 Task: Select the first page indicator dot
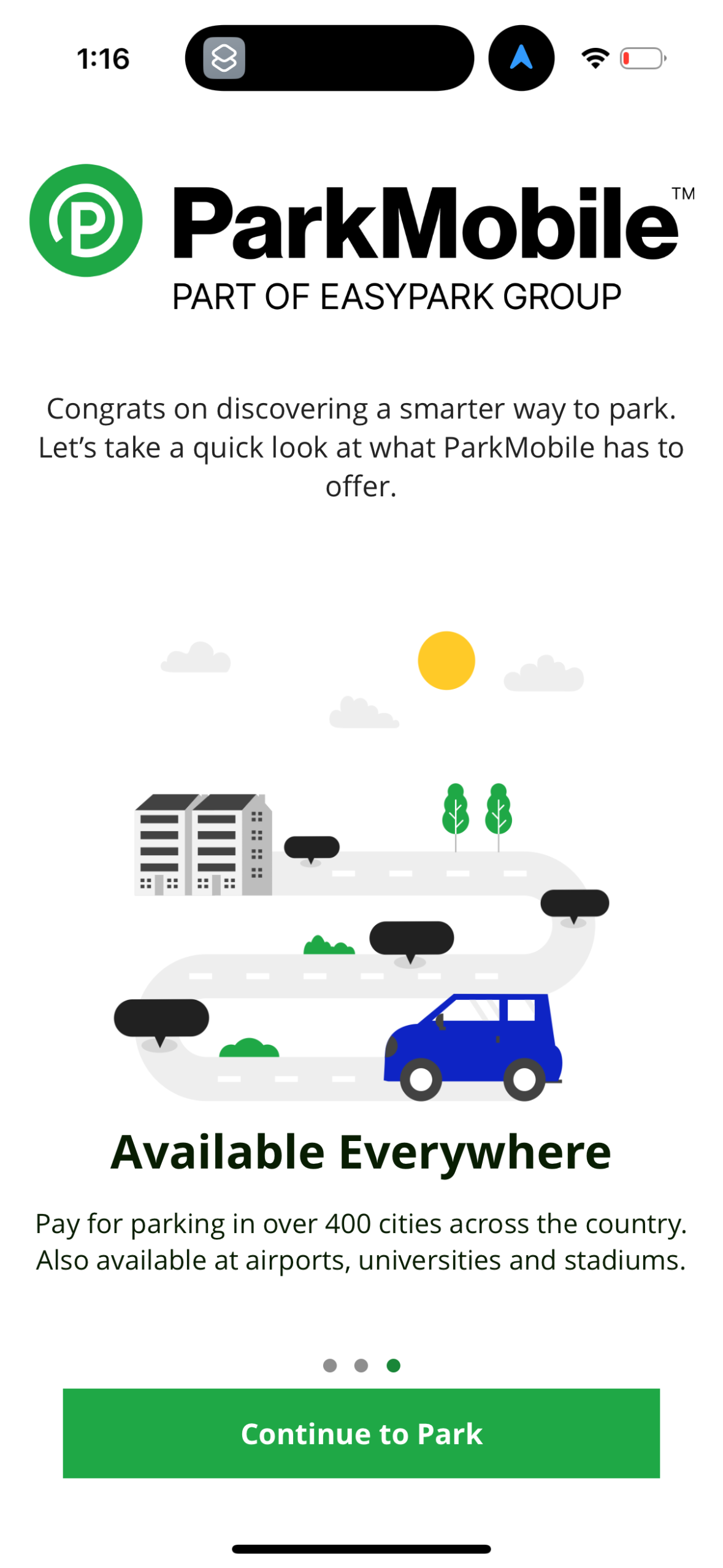click(329, 1366)
